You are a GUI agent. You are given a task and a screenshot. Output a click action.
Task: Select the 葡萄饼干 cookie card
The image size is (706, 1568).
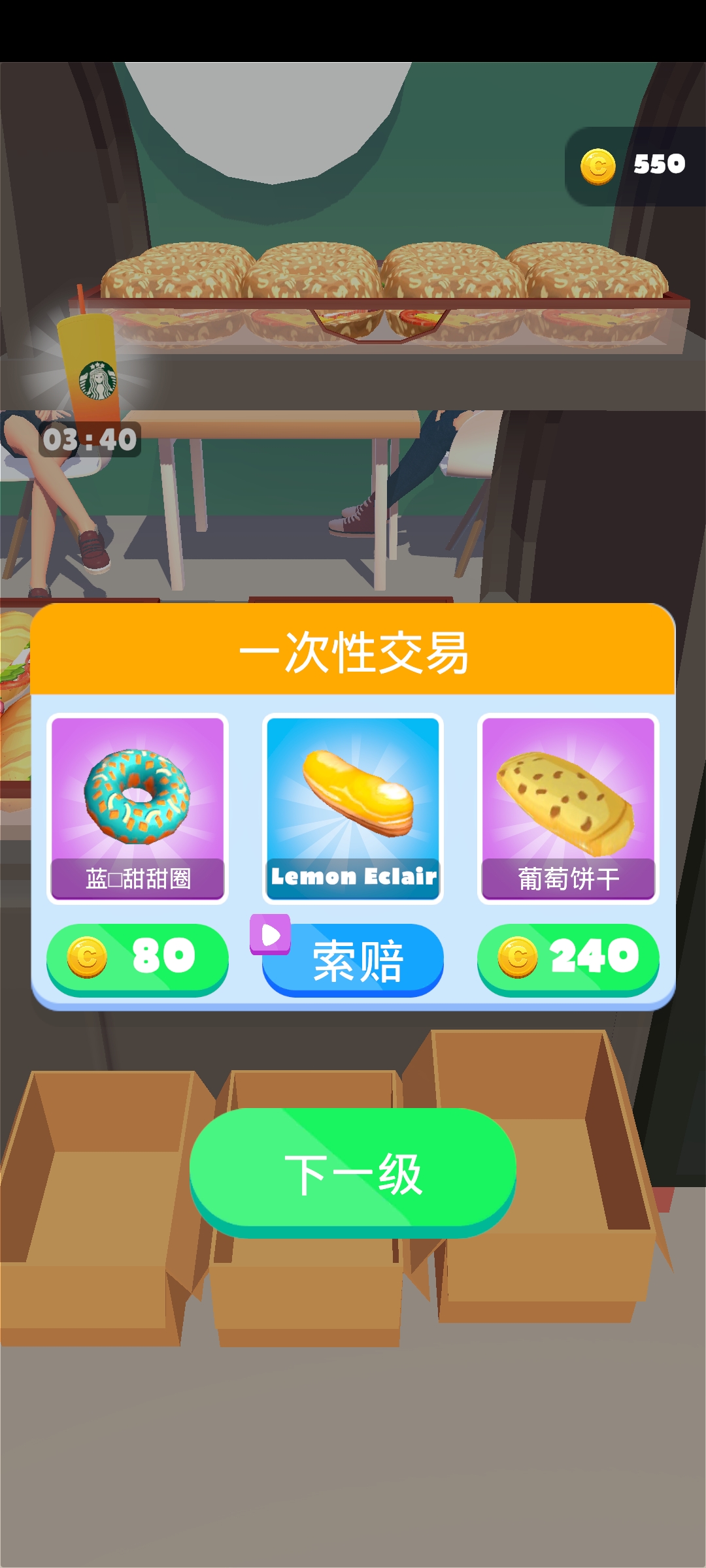[x=568, y=808]
